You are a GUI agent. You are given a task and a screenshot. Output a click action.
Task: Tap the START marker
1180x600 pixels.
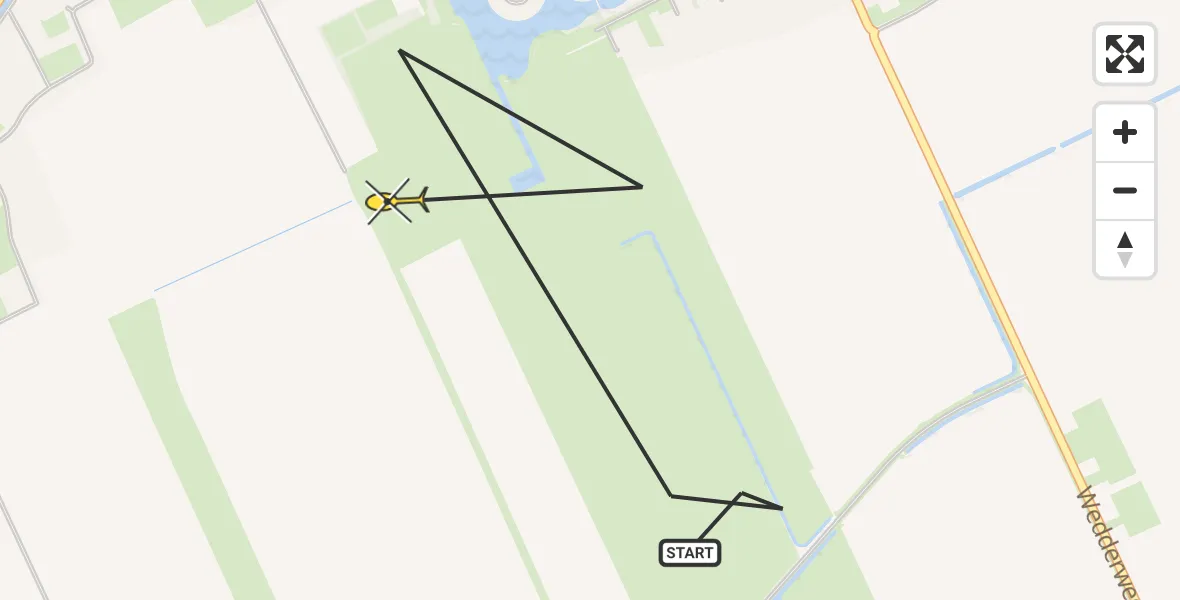pyautogui.click(x=690, y=552)
